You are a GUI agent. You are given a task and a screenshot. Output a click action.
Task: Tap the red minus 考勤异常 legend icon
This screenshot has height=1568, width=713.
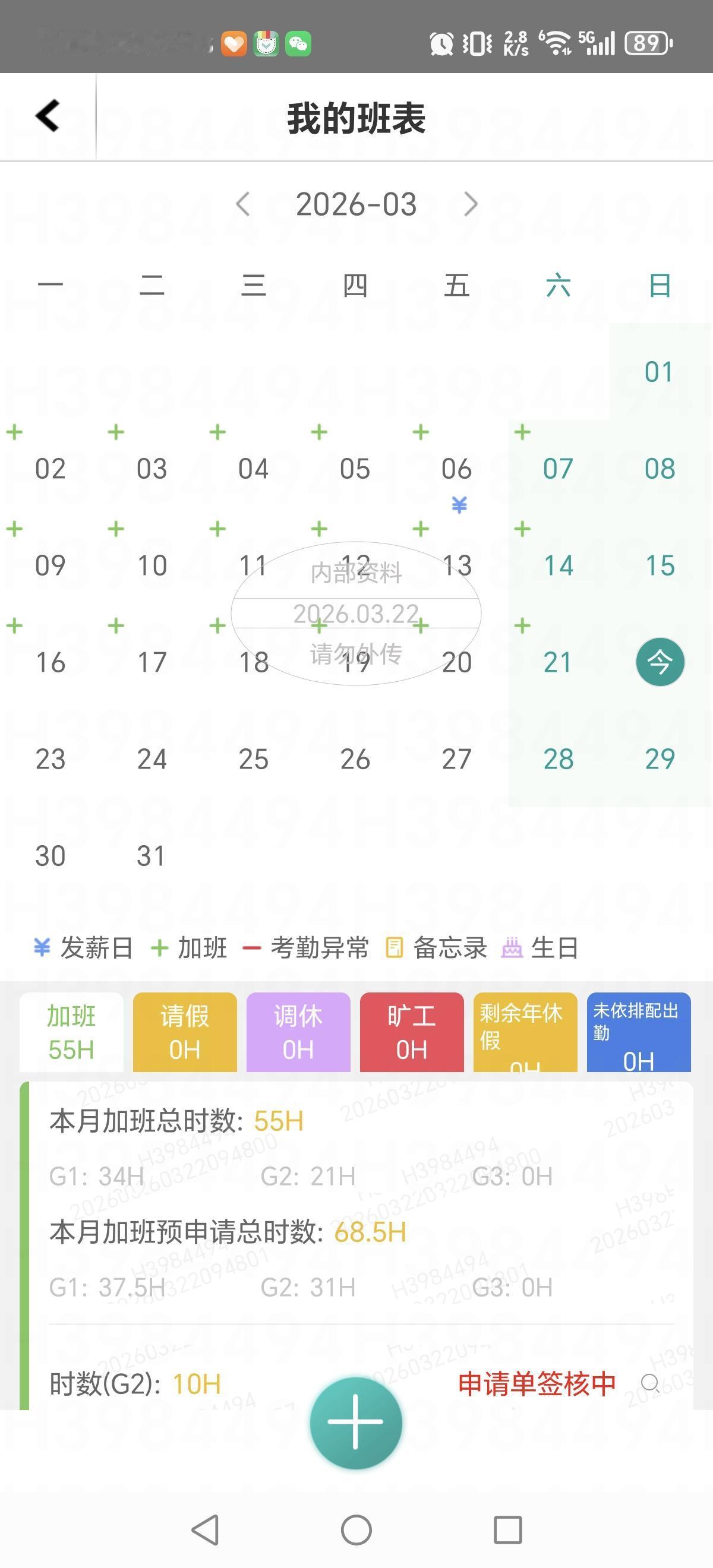[251, 948]
